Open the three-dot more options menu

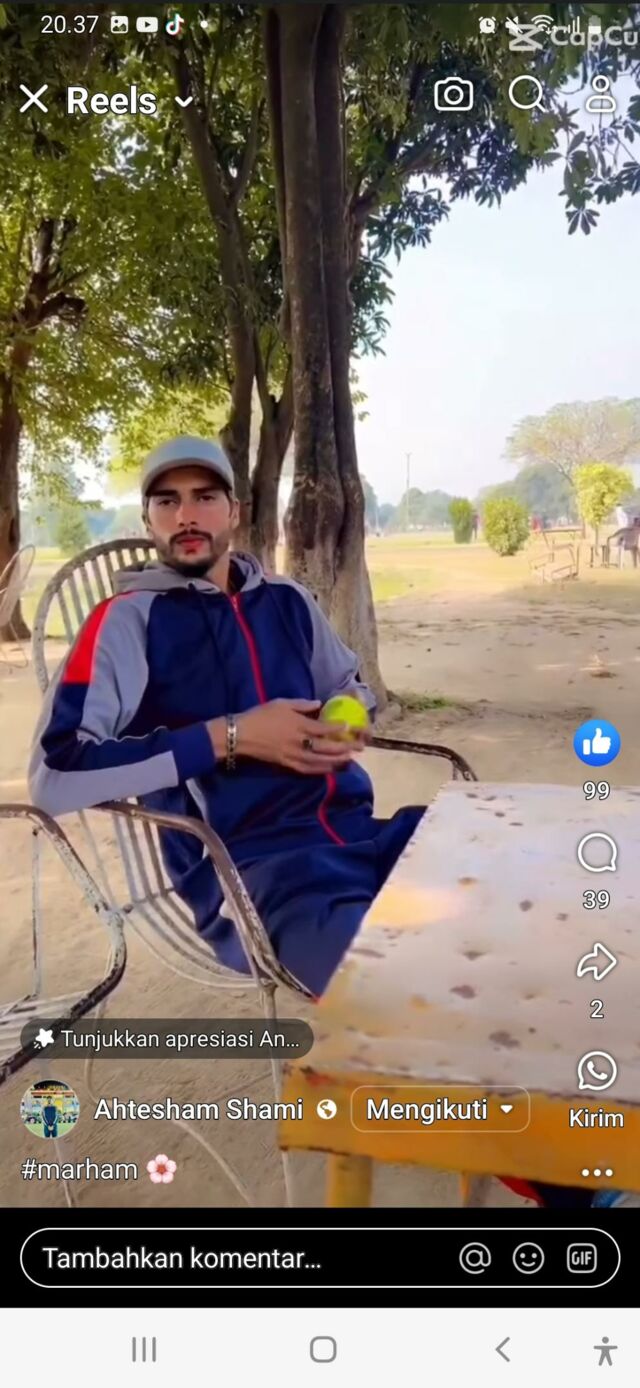597,1172
